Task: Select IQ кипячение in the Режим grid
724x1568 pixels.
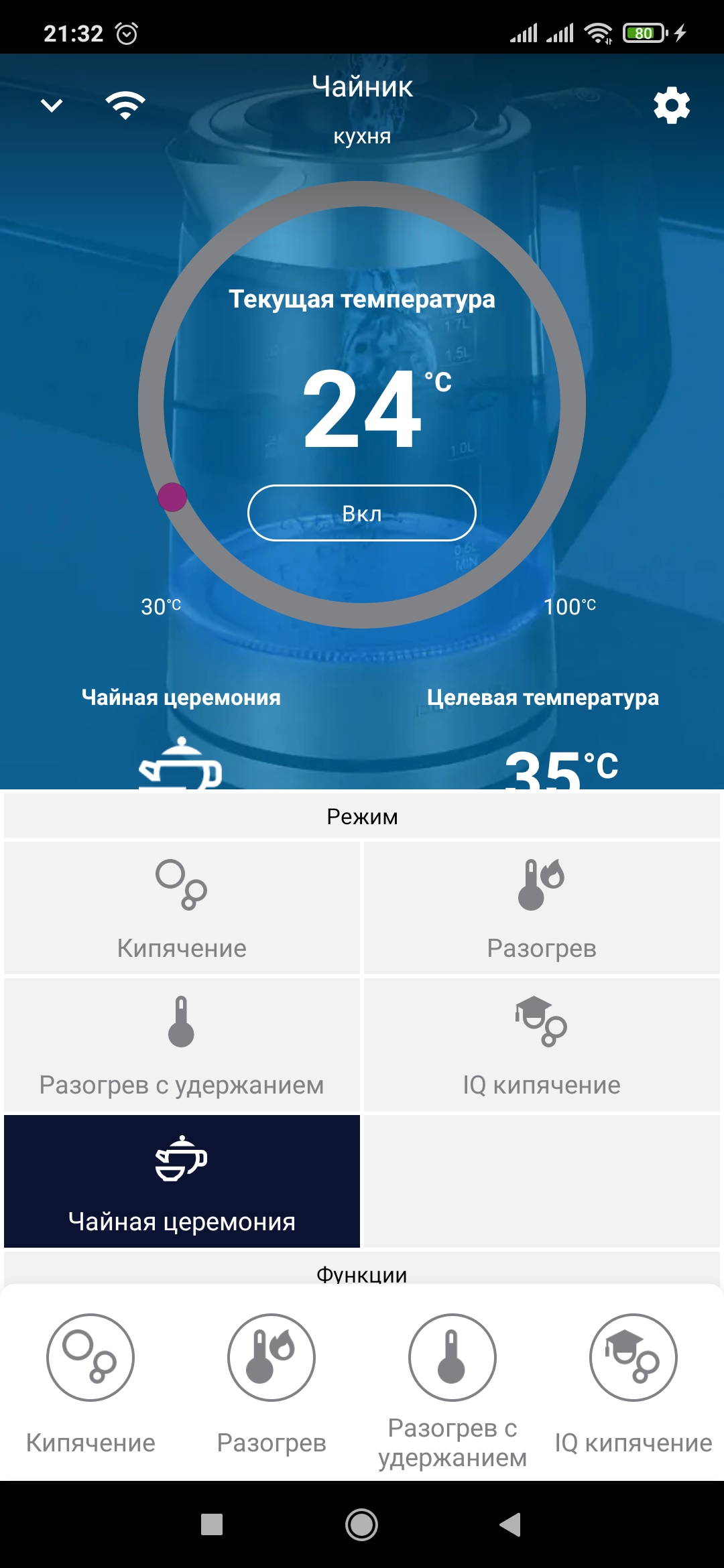Action: 542,1045
